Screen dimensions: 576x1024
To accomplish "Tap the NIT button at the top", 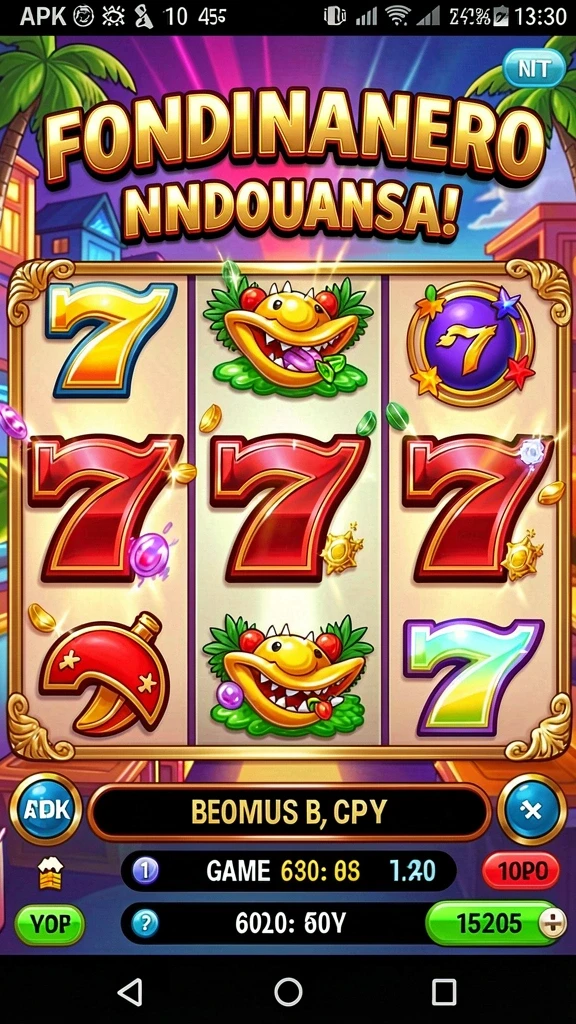I will pos(534,69).
